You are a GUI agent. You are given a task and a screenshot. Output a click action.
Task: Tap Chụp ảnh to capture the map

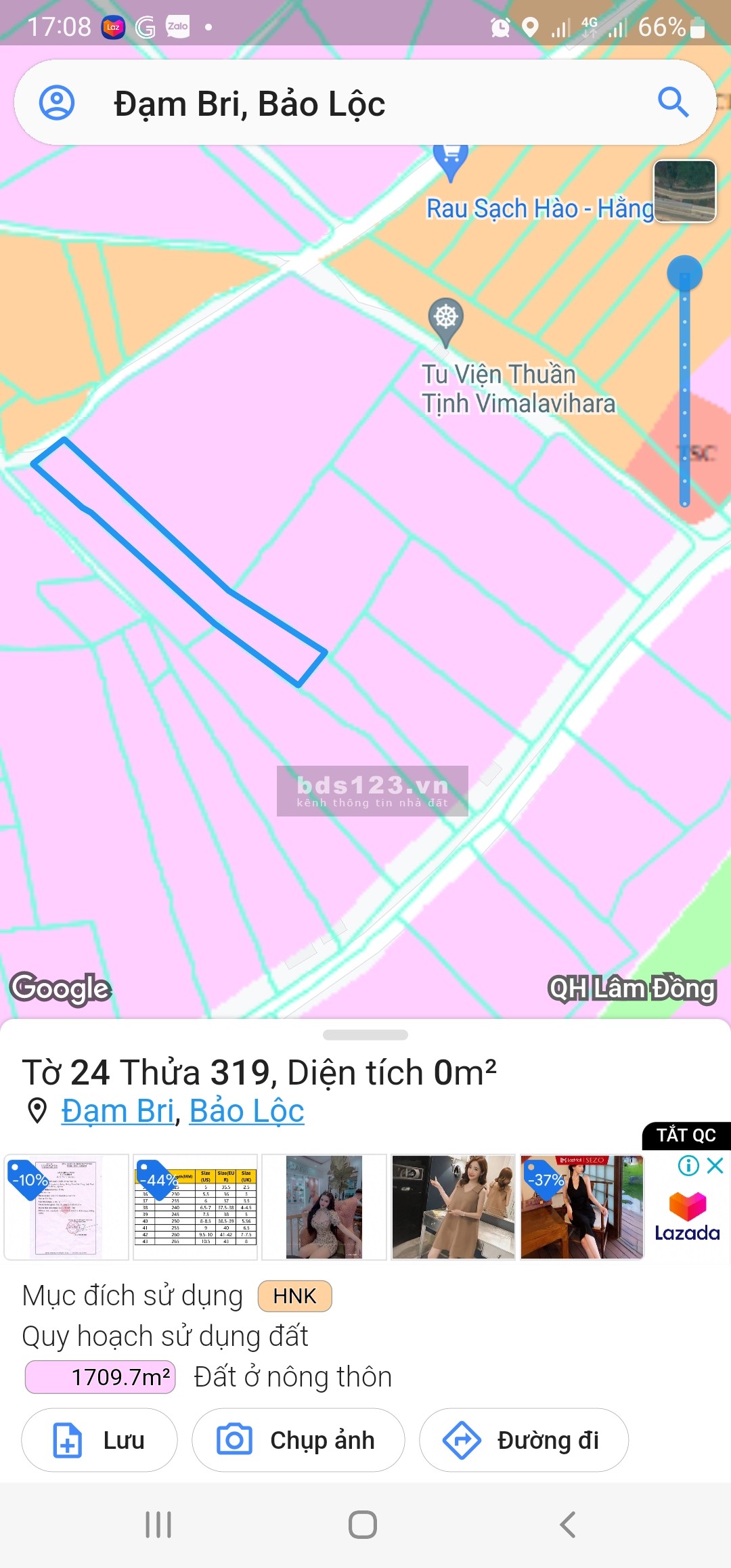[x=298, y=1440]
